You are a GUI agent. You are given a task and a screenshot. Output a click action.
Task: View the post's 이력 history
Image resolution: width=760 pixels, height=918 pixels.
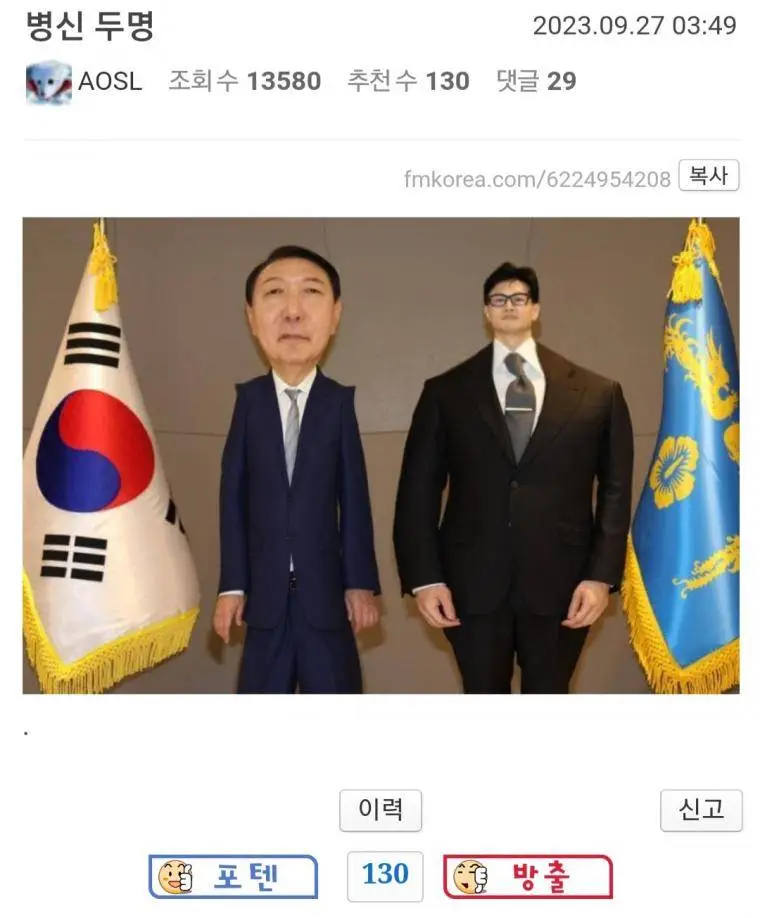click(x=380, y=809)
